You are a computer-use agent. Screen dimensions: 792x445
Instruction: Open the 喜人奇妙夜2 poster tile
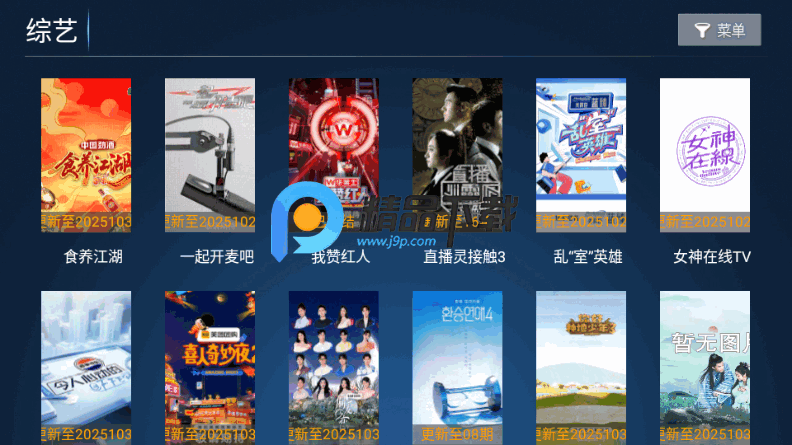(210, 367)
